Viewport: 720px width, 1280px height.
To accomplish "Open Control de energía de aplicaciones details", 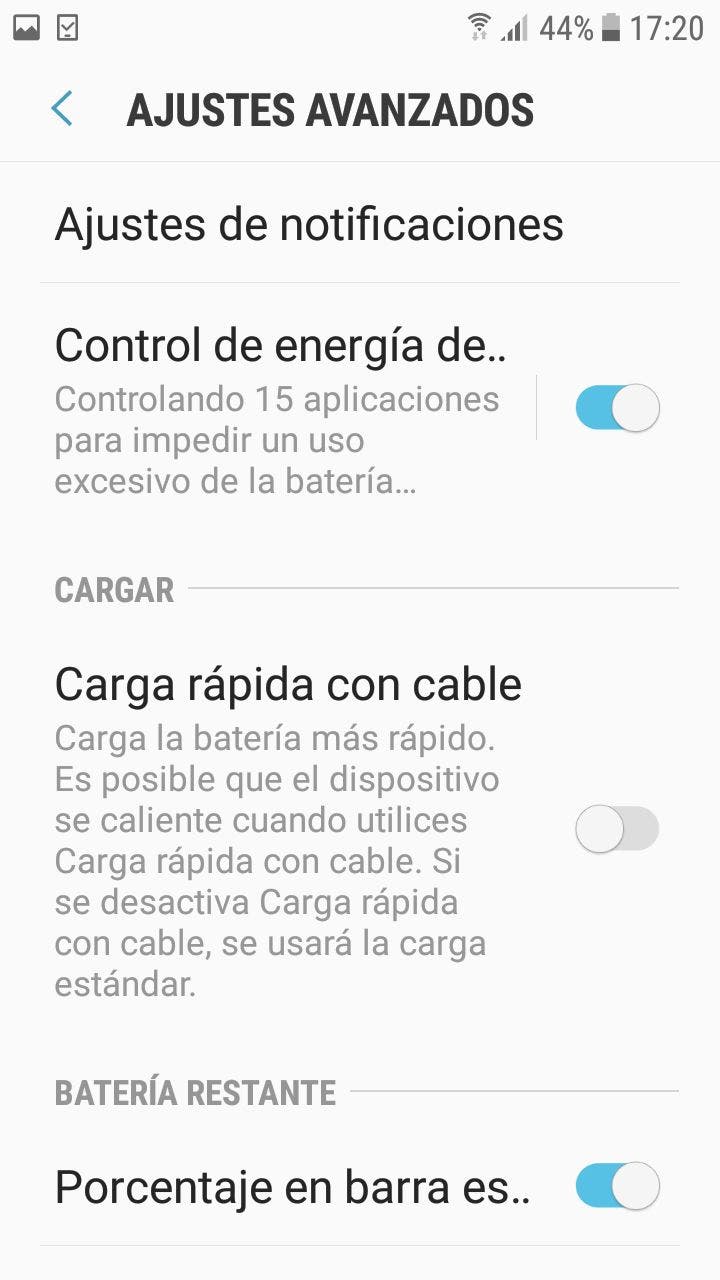I will (280, 408).
